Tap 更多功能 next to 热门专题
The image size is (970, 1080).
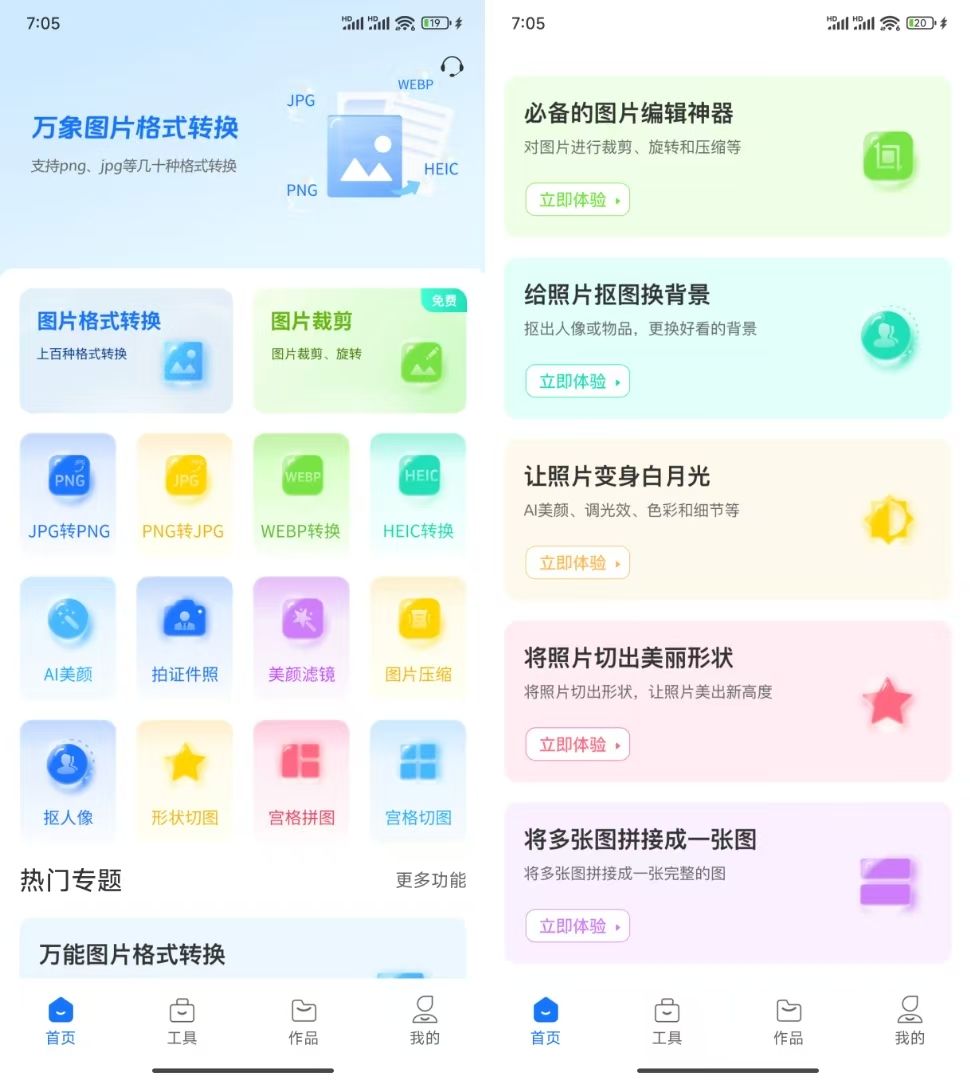[431, 880]
